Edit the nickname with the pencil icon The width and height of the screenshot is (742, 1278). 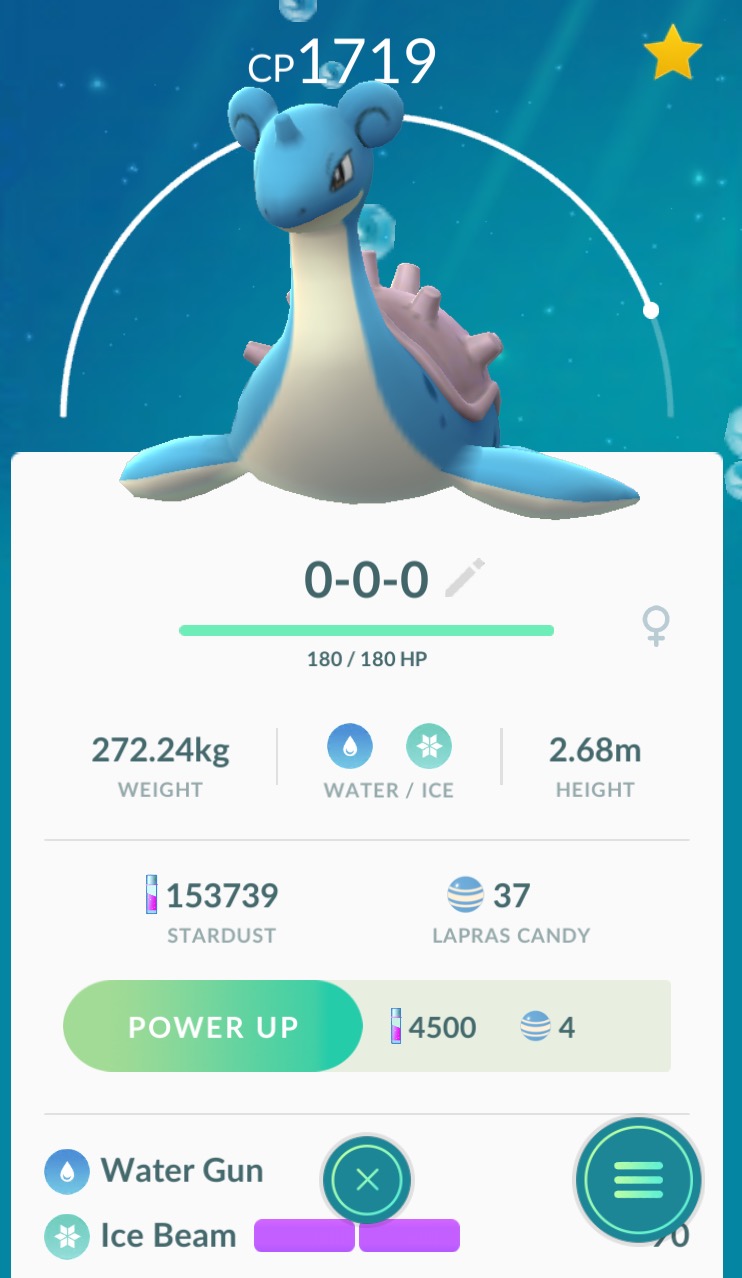(465, 578)
